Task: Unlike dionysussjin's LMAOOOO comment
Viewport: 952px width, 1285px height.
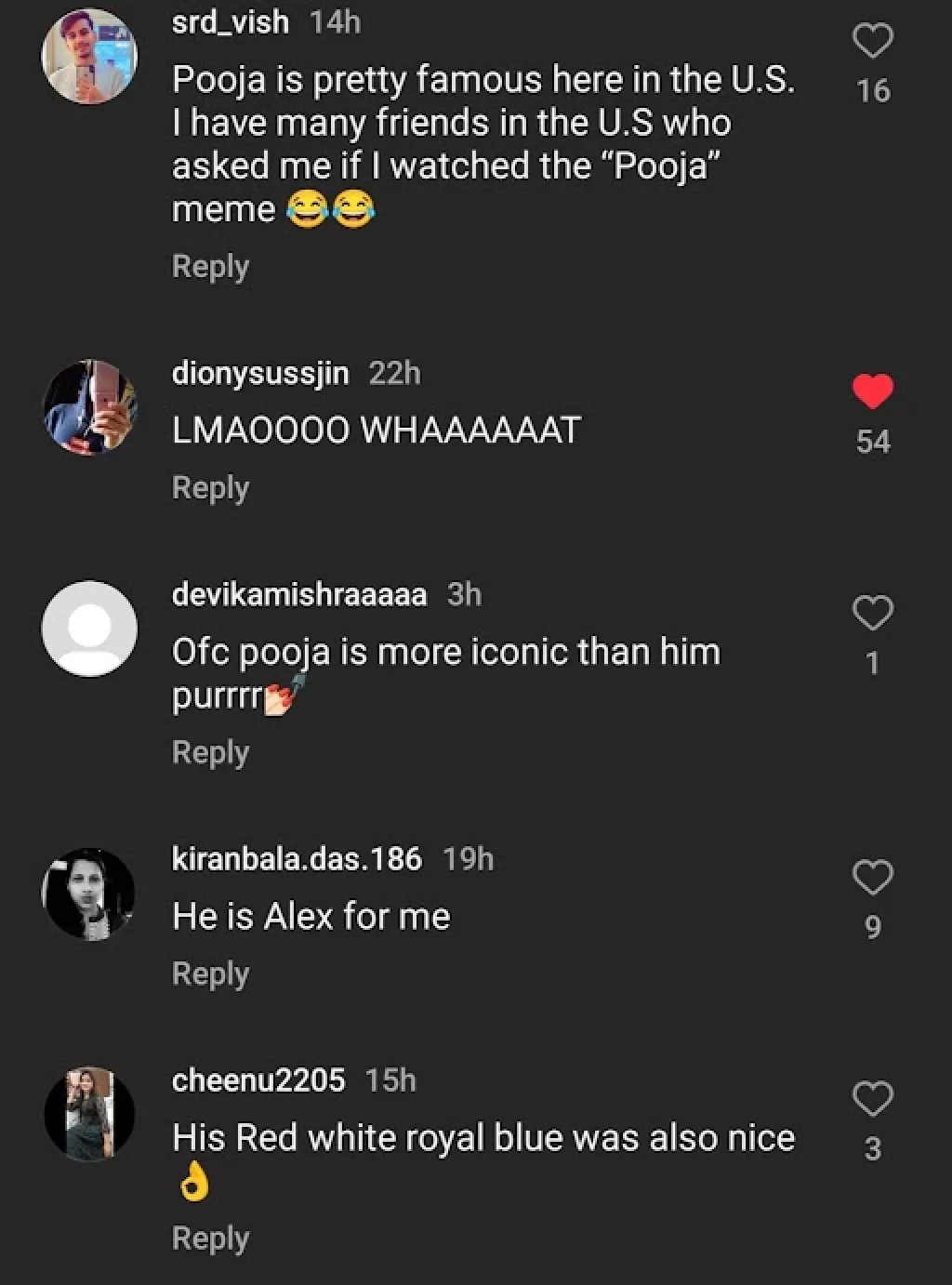Action: tap(873, 391)
